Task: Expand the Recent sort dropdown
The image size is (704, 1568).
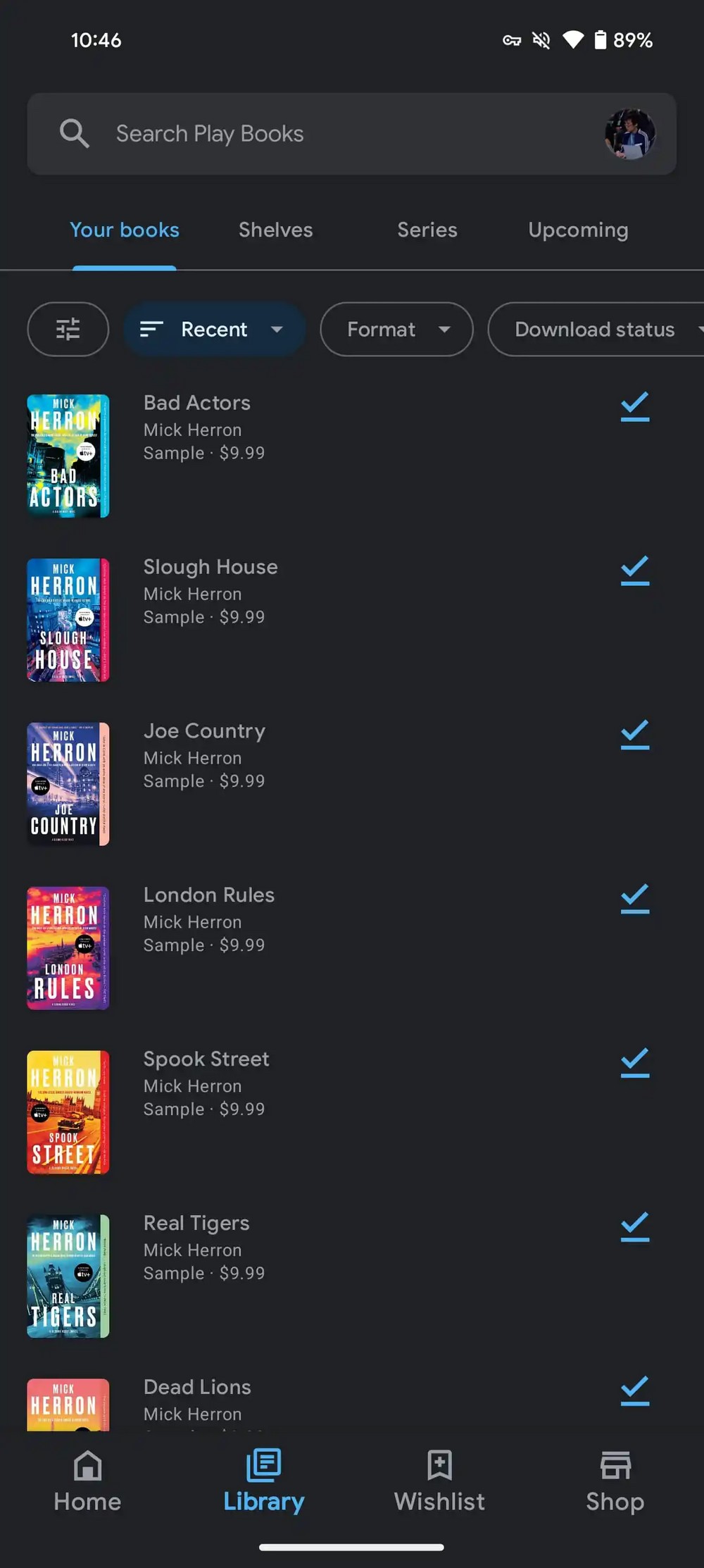Action: pyautogui.click(x=214, y=330)
